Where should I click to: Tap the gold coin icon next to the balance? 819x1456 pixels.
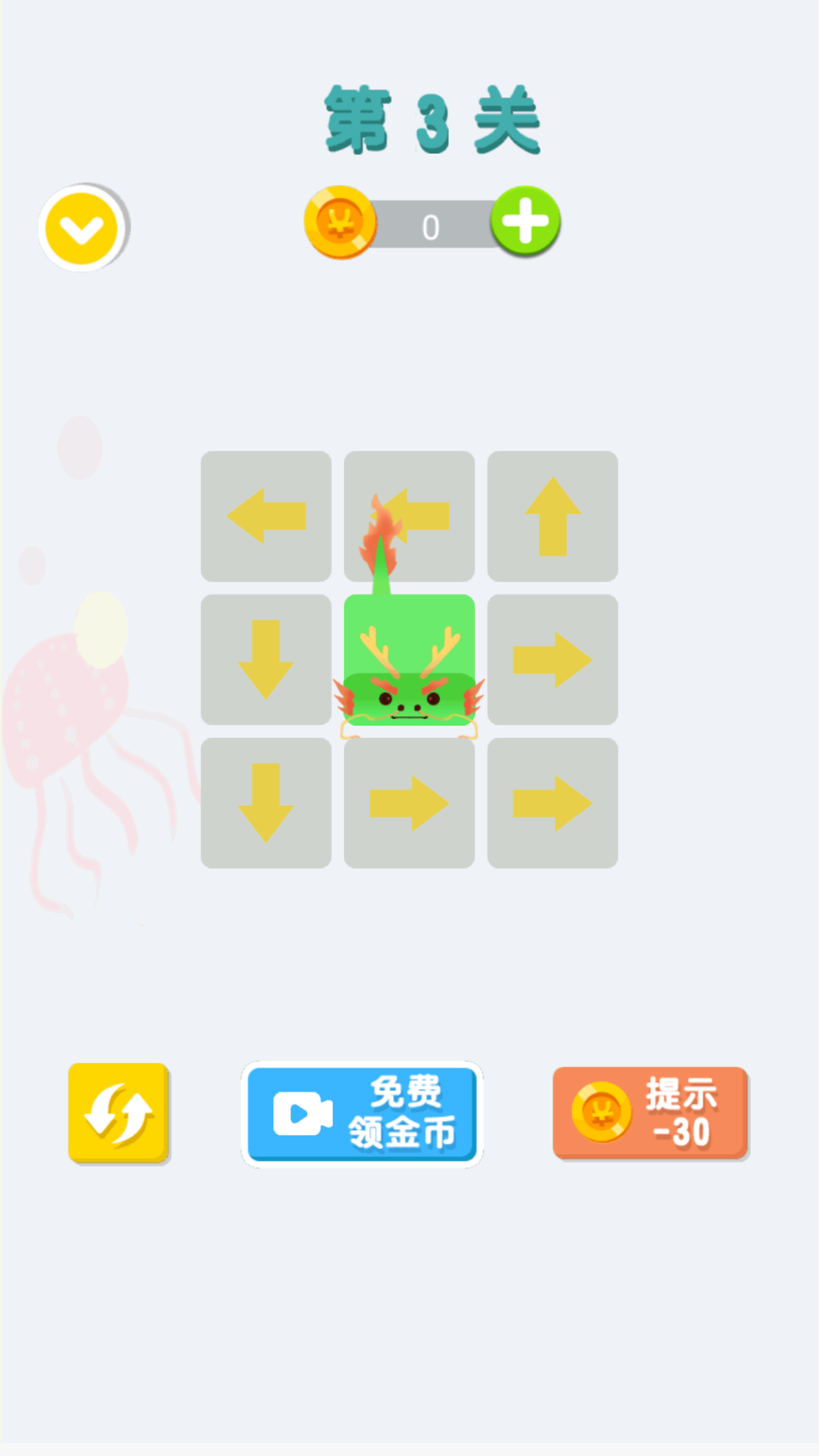point(340,222)
